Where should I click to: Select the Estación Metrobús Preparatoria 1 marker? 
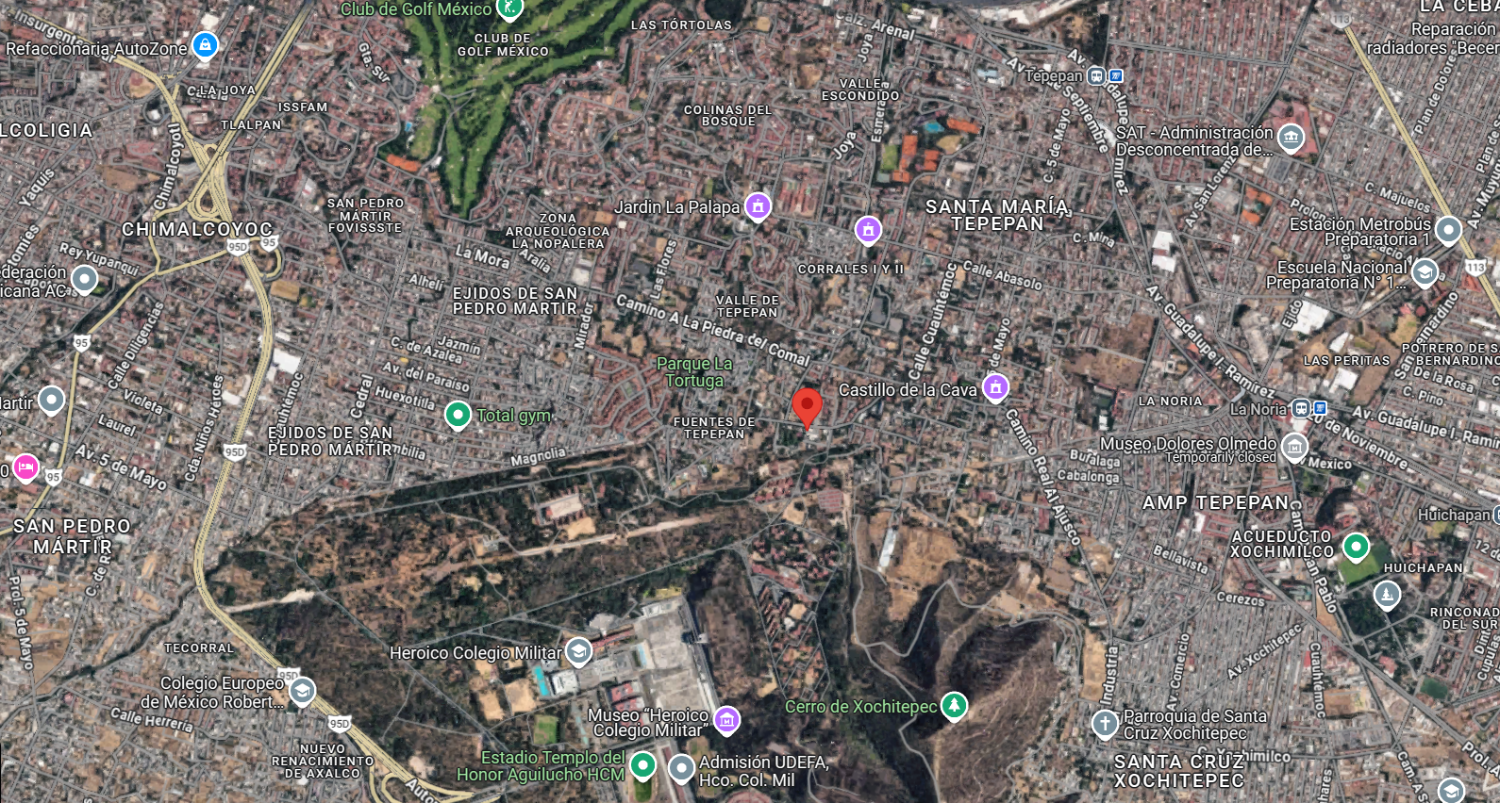(x=1448, y=231)
